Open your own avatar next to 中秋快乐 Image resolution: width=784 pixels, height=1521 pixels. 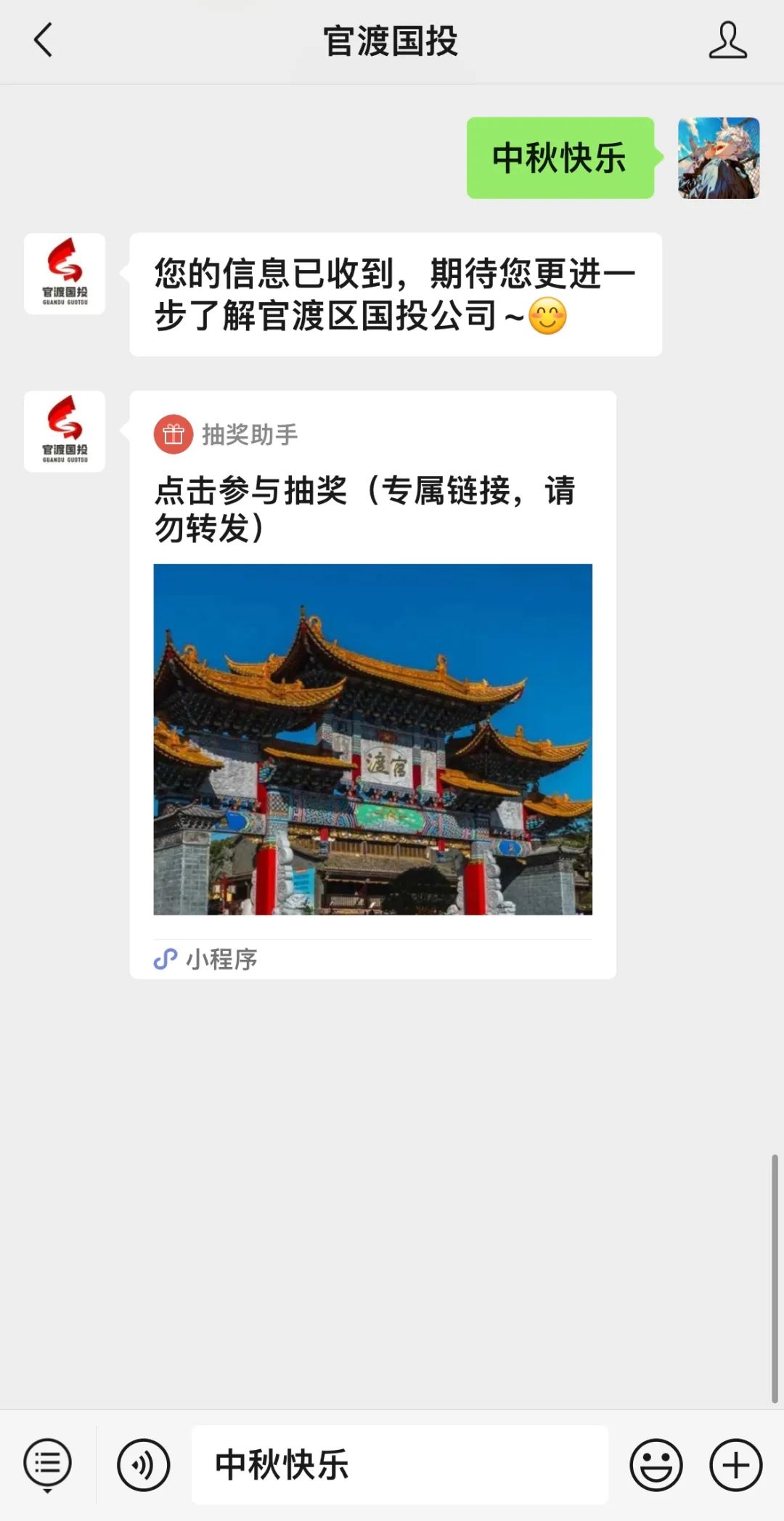(x=719, y=160)
